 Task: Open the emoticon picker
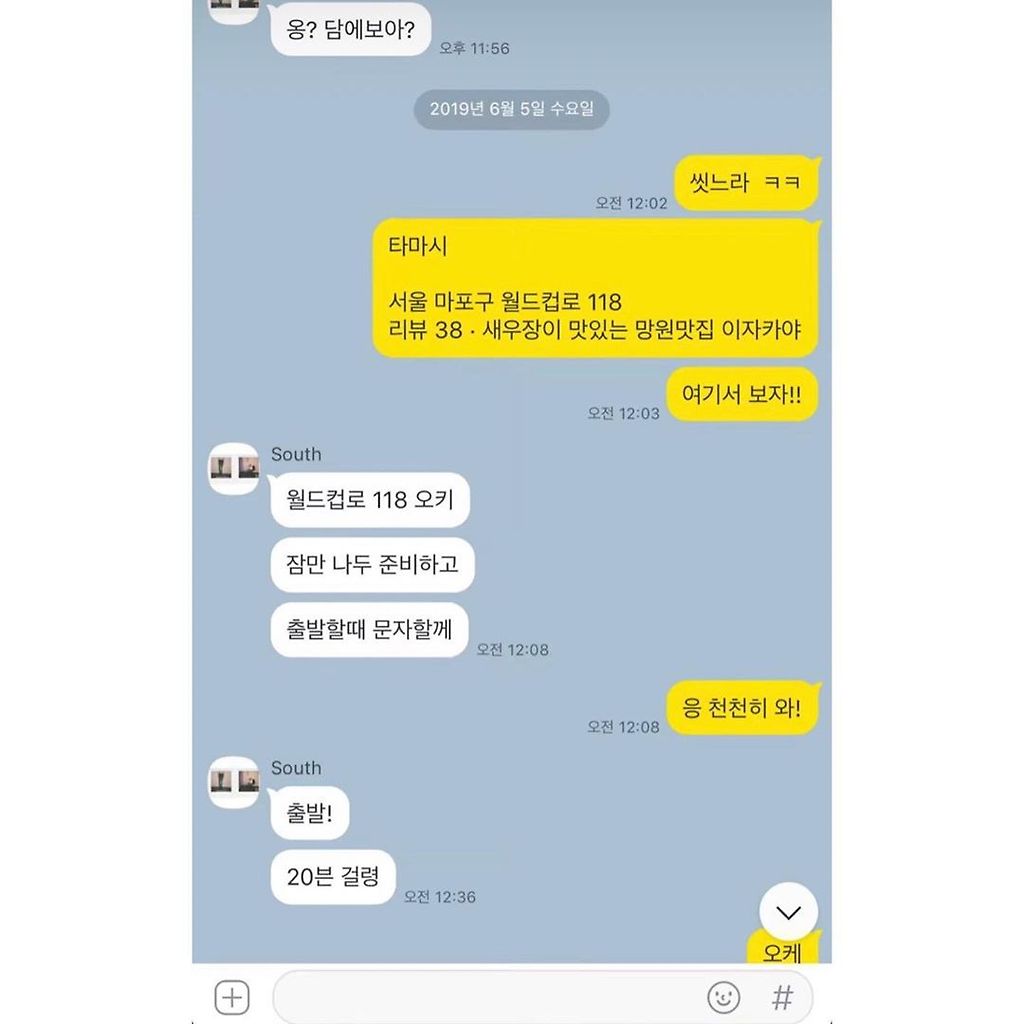(723, 997)
